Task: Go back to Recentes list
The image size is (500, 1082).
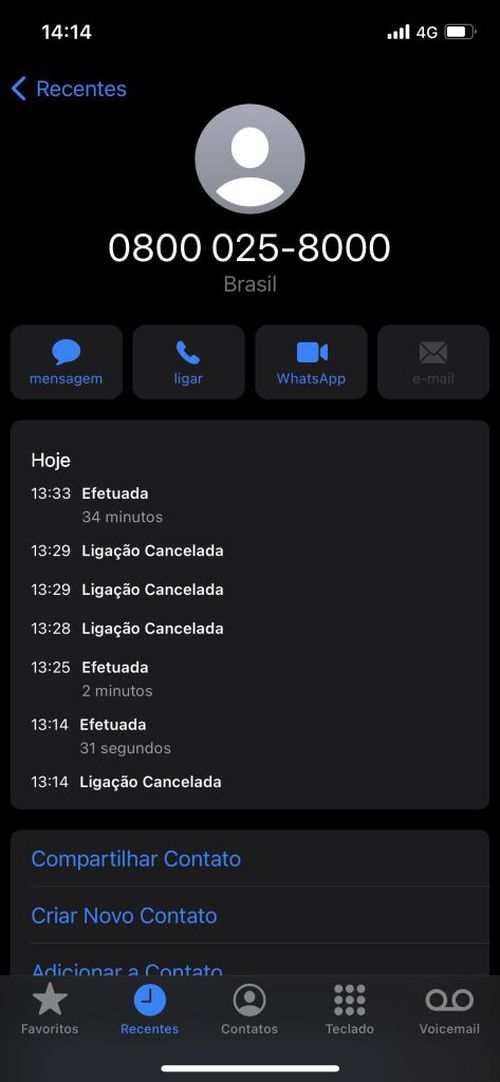Action: 69,89
